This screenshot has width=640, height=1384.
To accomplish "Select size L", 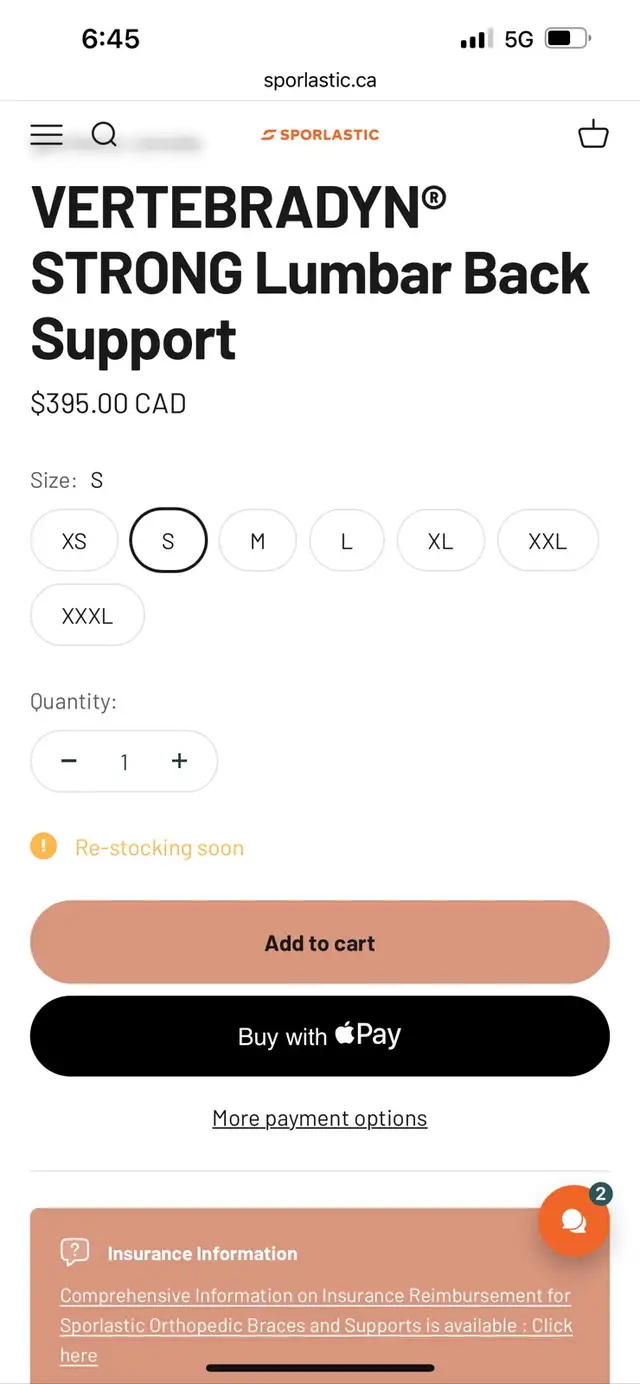I will point(346,541).
